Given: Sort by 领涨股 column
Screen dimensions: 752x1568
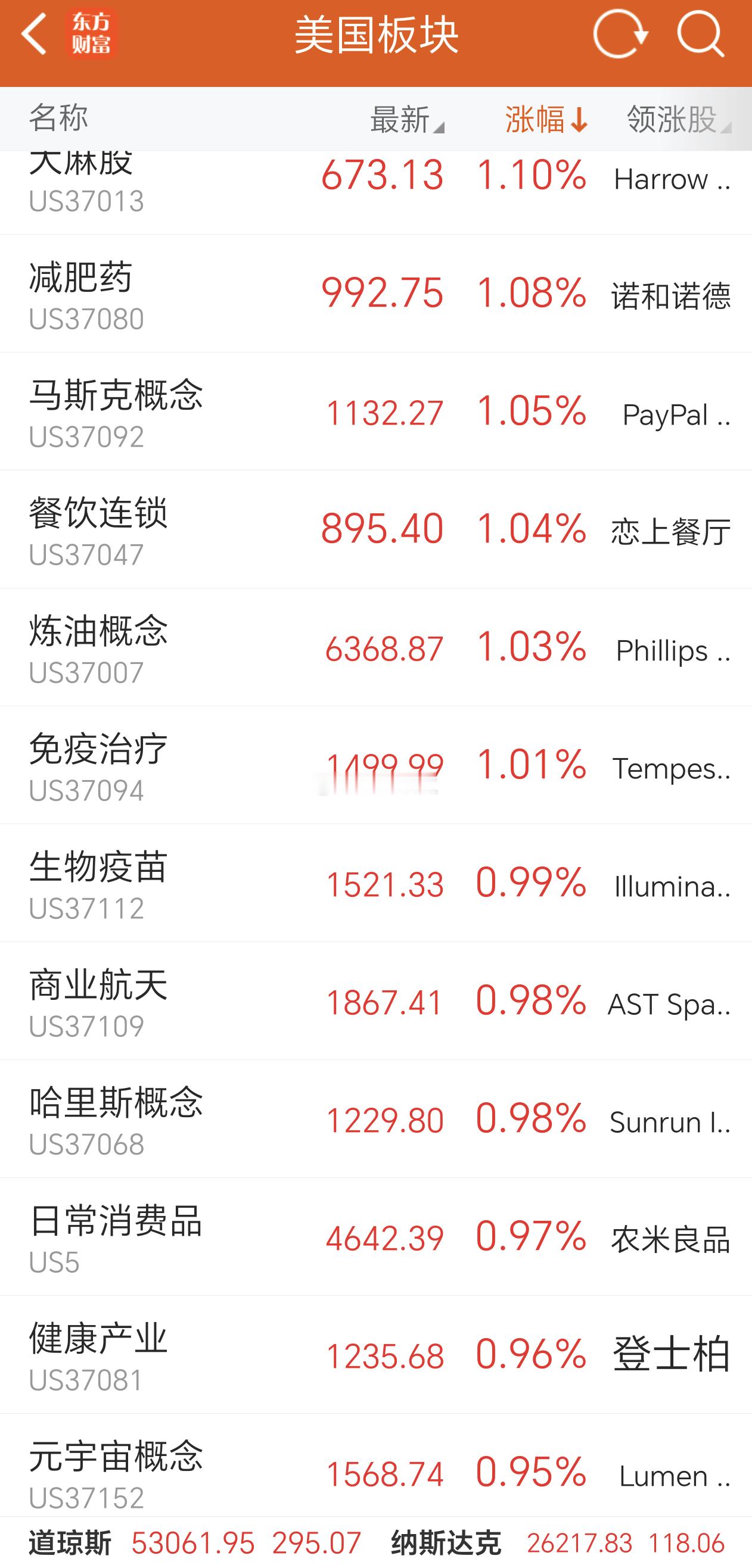Looking at the screenshot, I should [679, 119].
